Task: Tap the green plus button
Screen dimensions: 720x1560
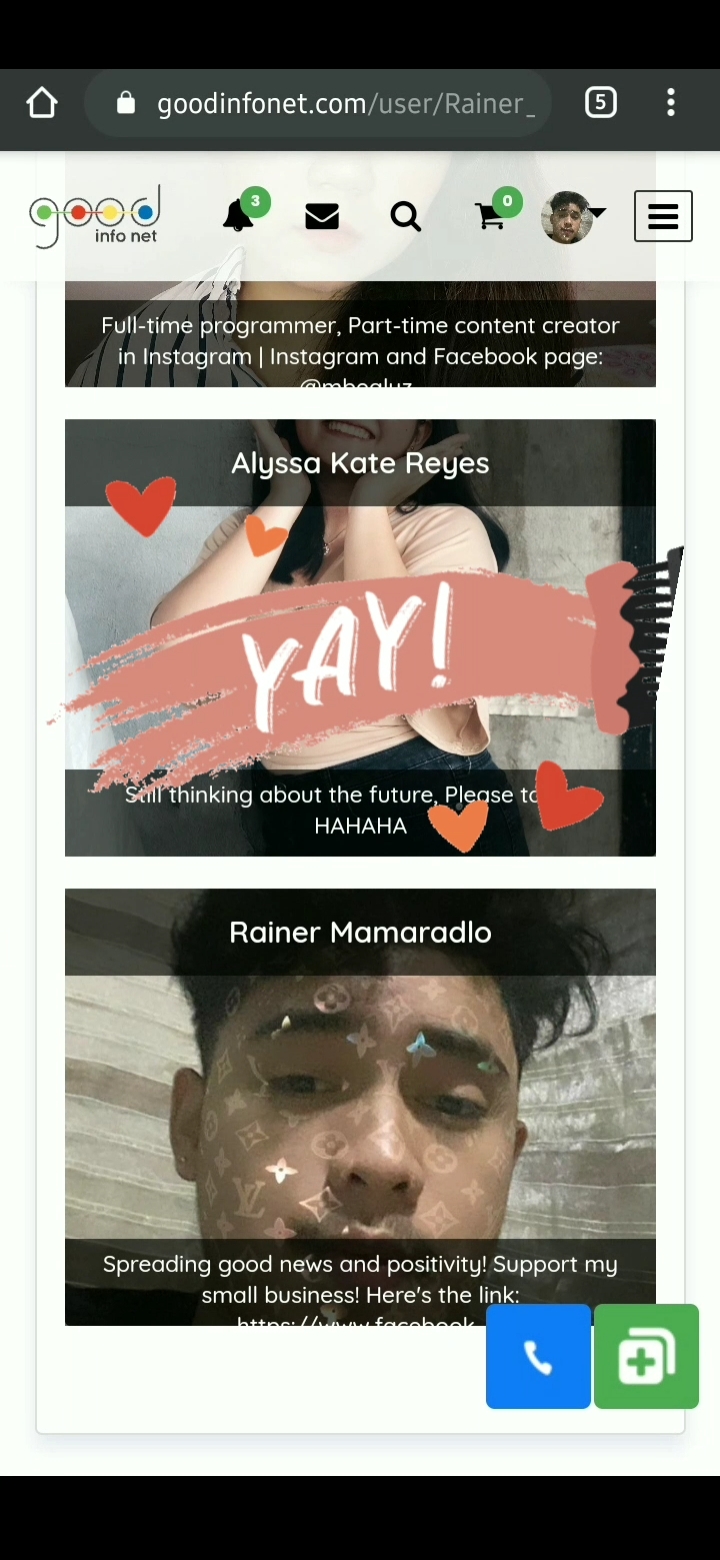Action: click(646, 1357)
